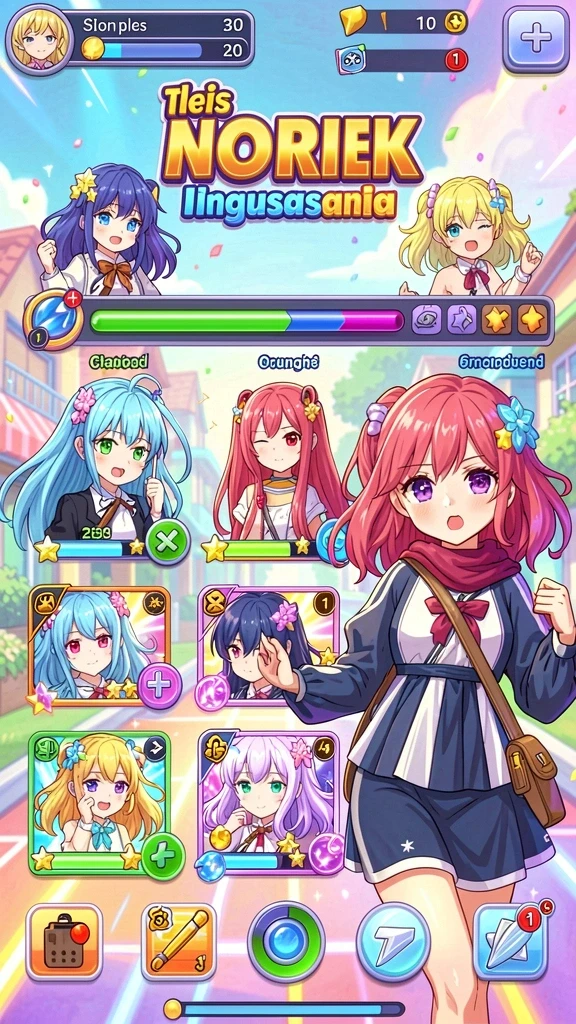Tap the blue orb center button
The width and height of the screenshot is (576, 1024).
[x=286, y=941]
